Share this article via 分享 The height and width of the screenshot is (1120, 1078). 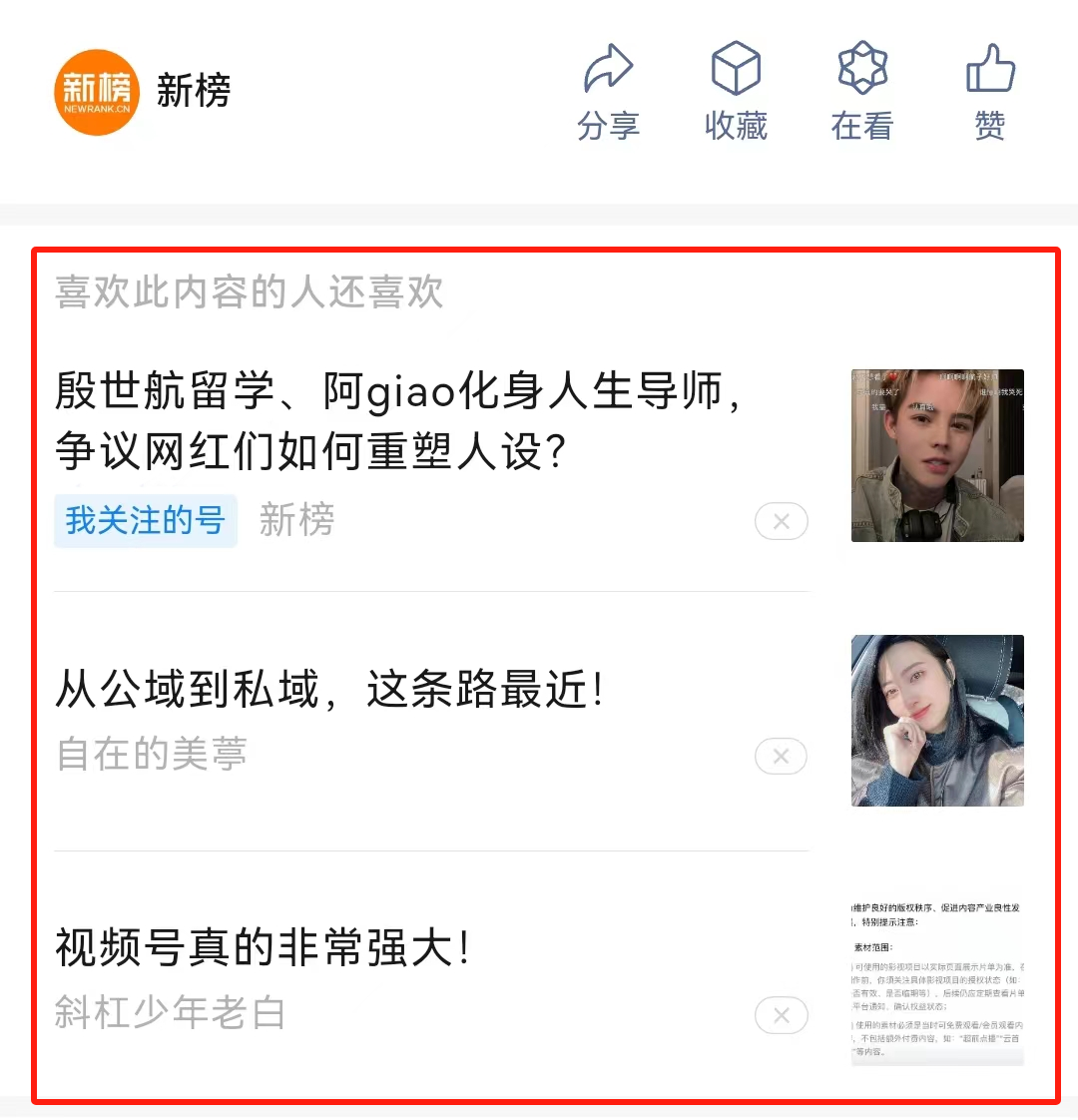coord(608,93)
